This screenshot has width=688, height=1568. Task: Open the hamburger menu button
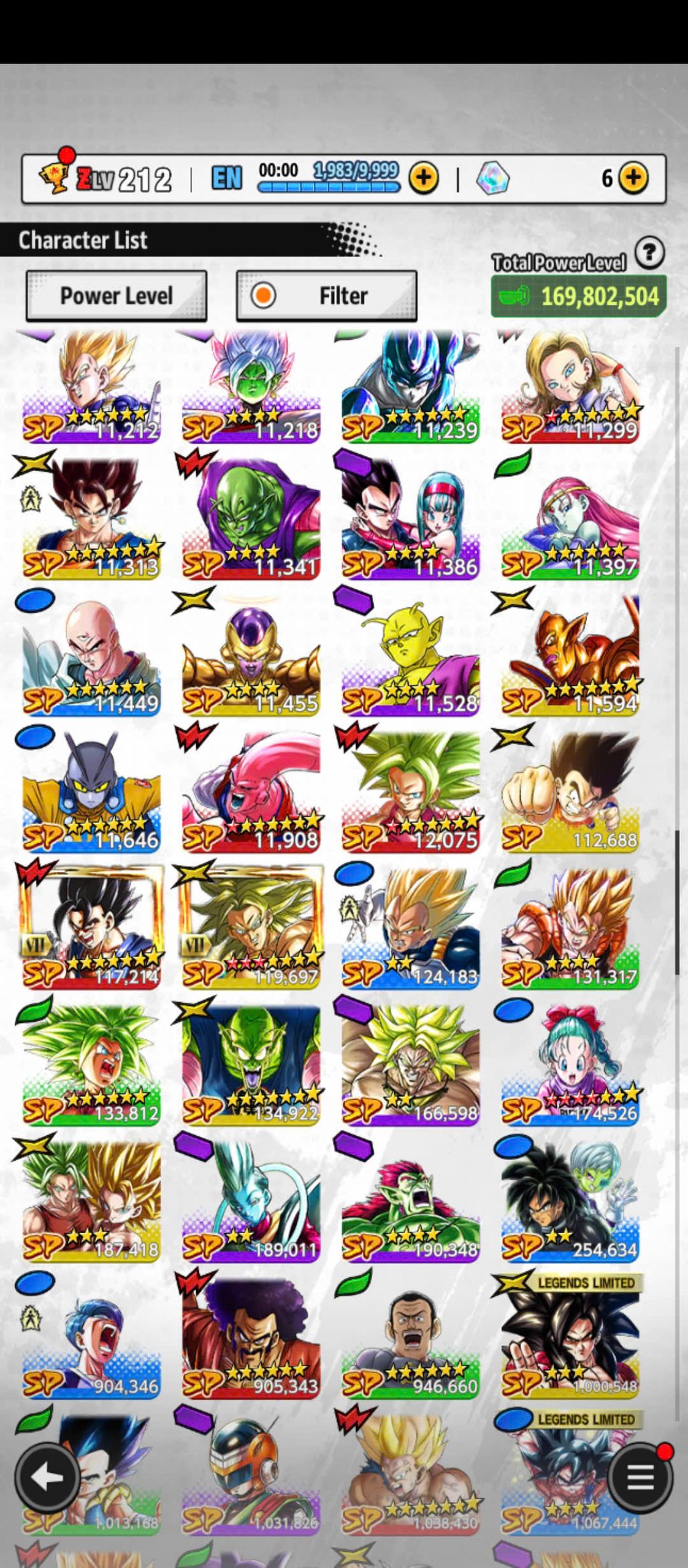point(640,1476)
